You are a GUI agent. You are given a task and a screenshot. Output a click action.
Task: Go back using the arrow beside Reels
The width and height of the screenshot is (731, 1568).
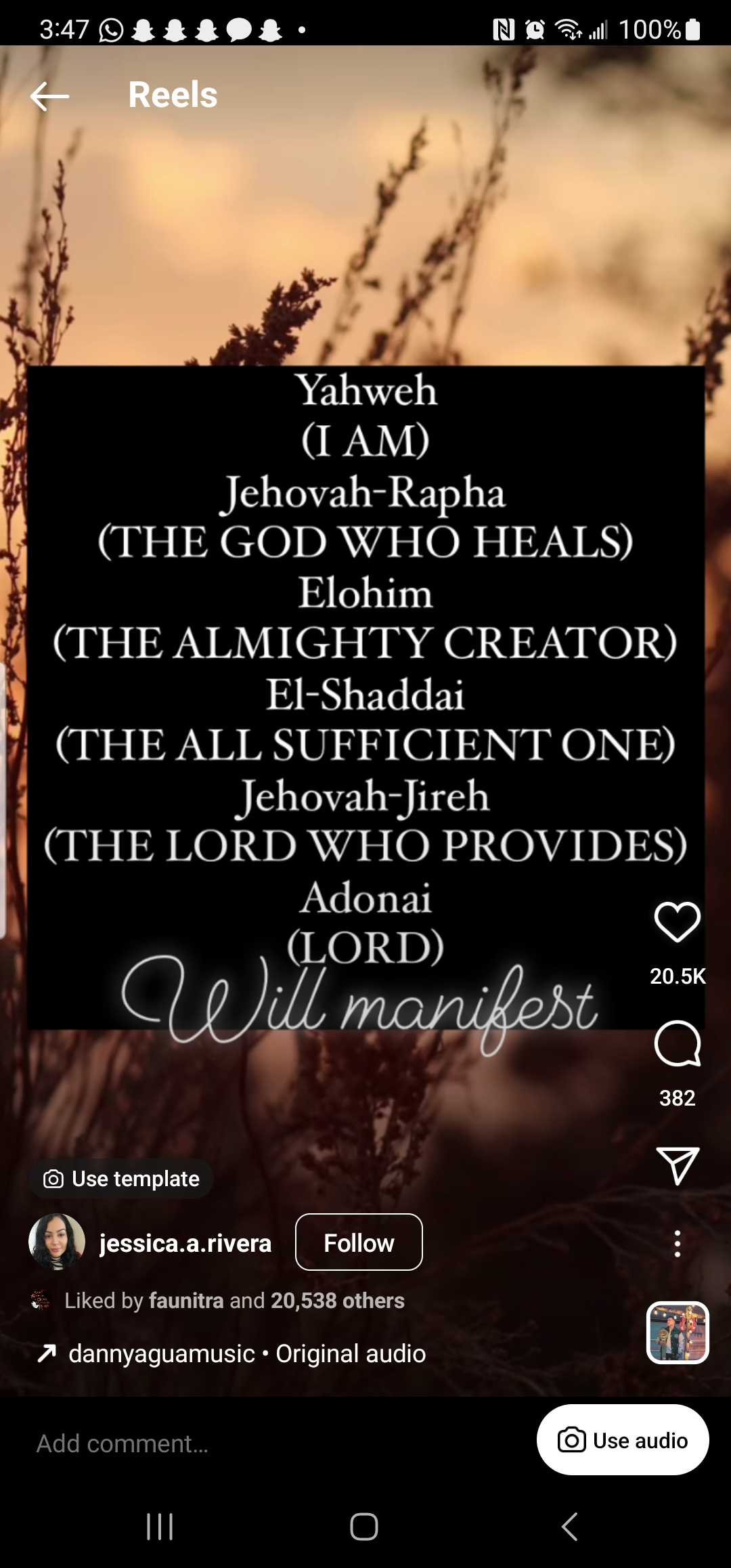(x=49, y=96)
